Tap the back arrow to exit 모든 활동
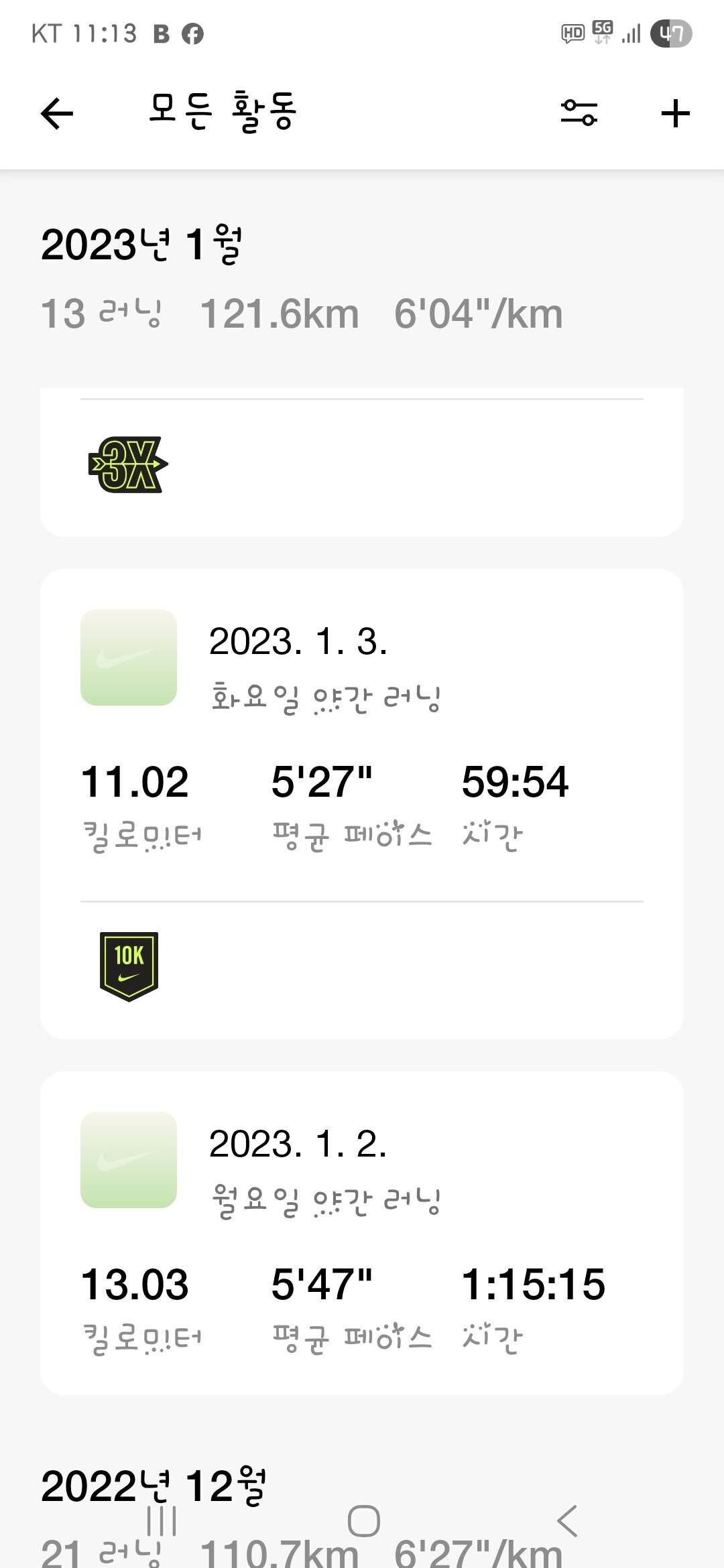Screen dimensions: 724x1568 coord(56,114)
